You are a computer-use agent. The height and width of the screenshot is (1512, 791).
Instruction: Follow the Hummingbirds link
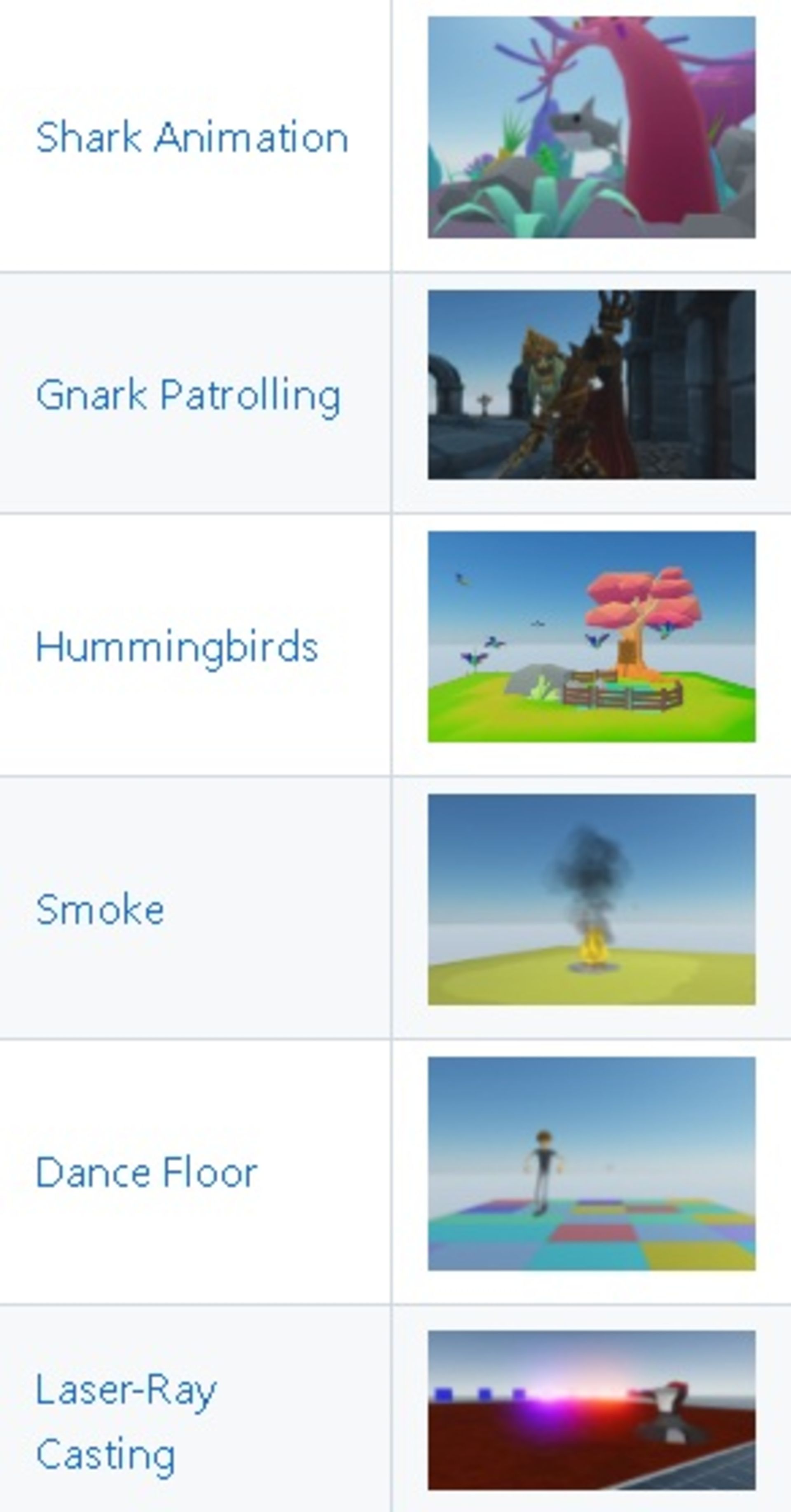177,647
